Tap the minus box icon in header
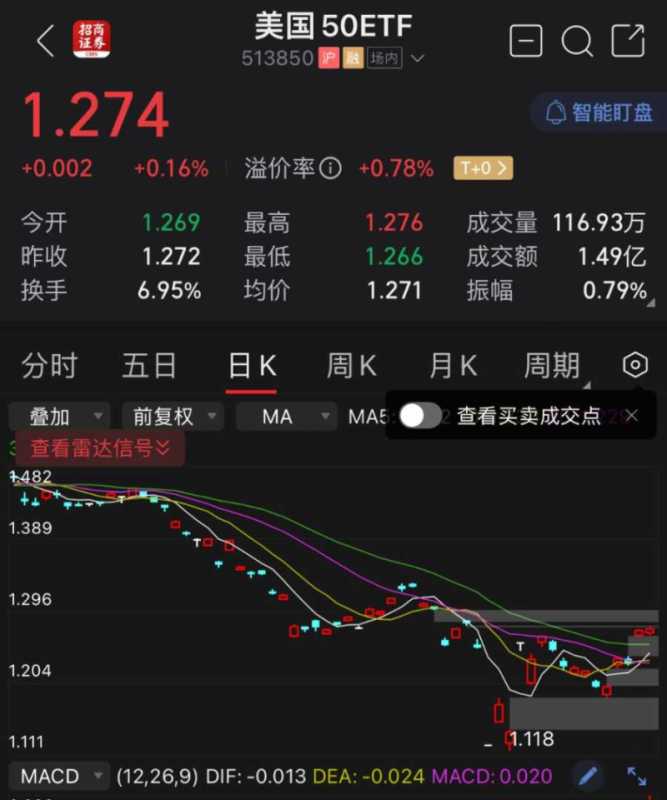The width and height of the screenshot is (667, 800). [x=526, y=41]
